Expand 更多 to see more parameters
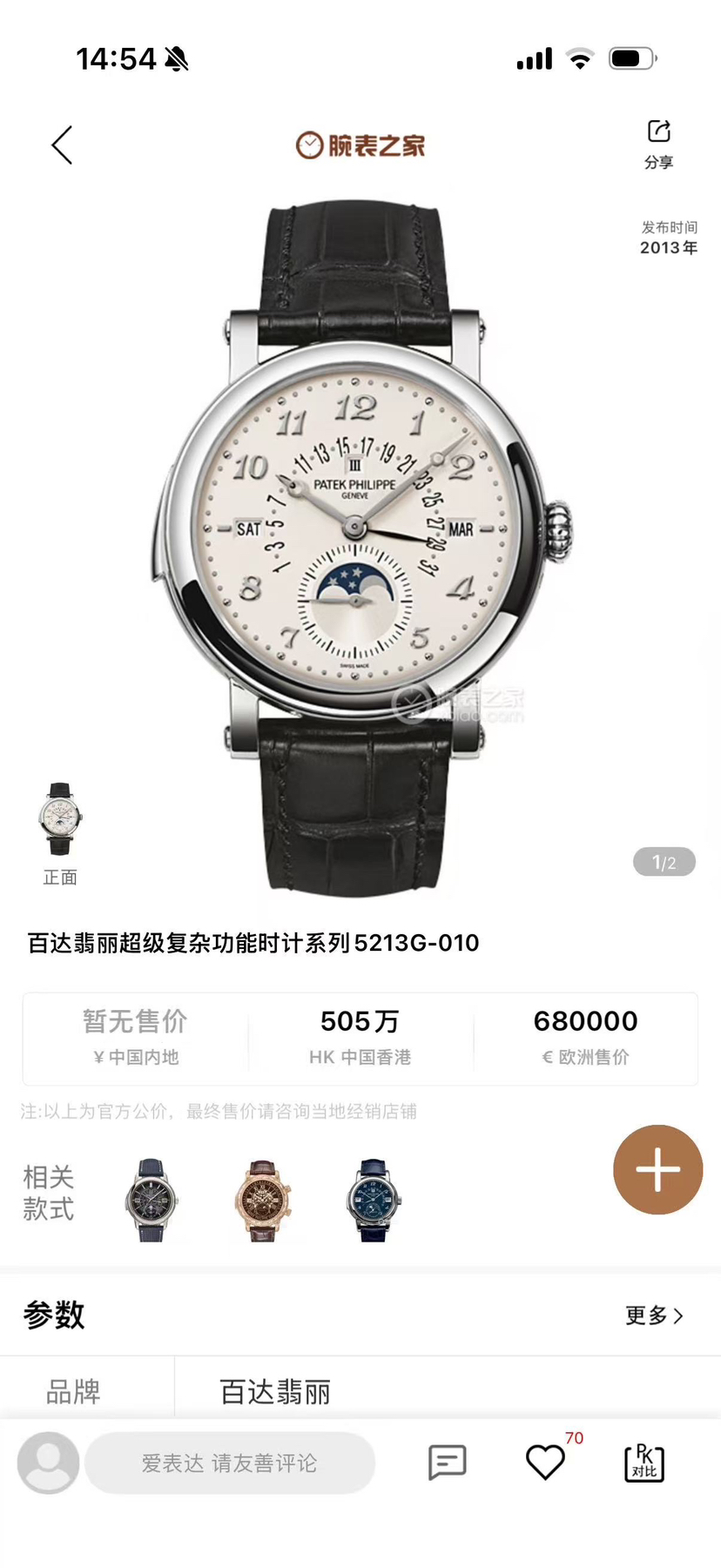721x1568 pixels. 654,1315
